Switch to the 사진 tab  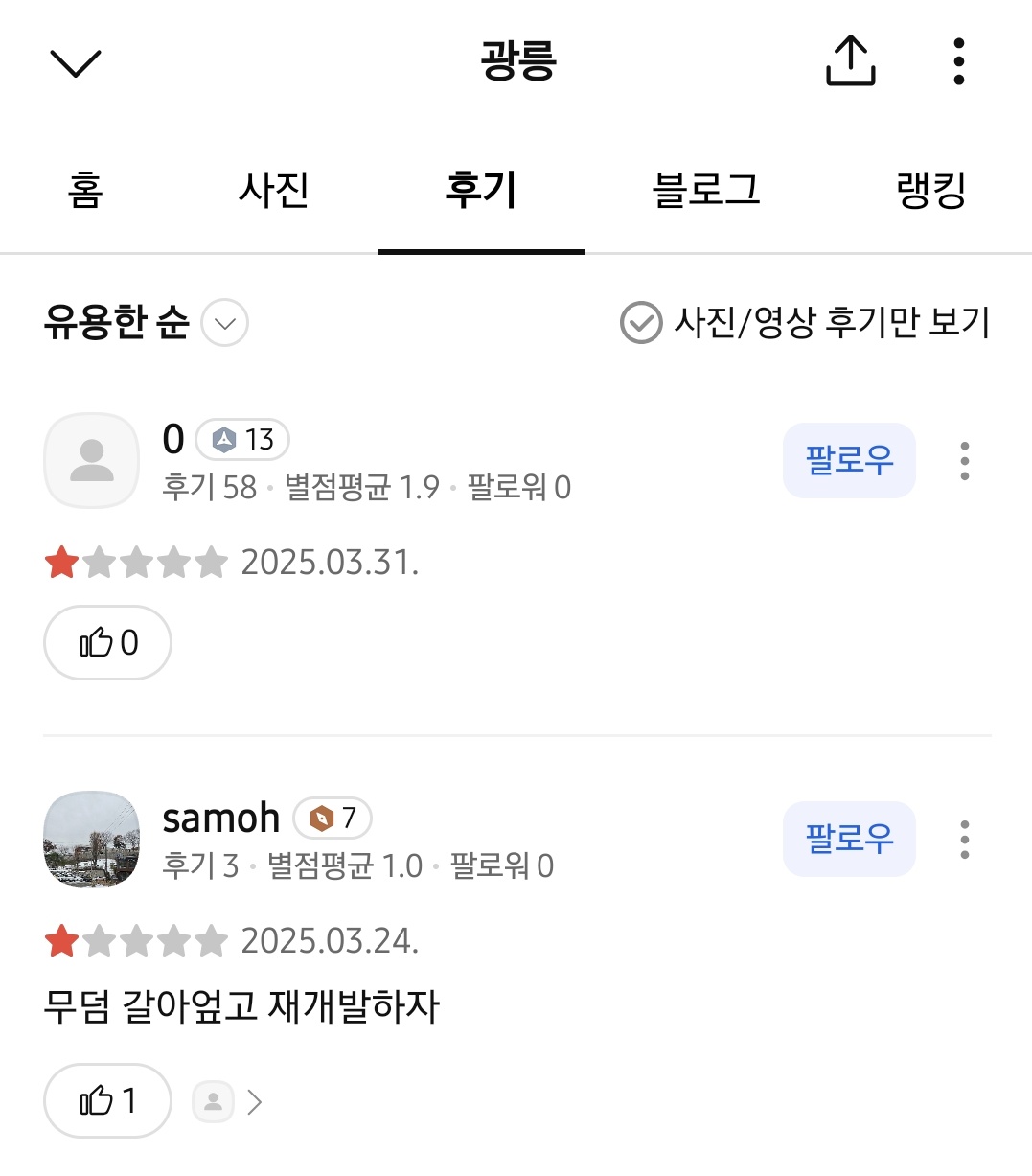coord(273,190)
